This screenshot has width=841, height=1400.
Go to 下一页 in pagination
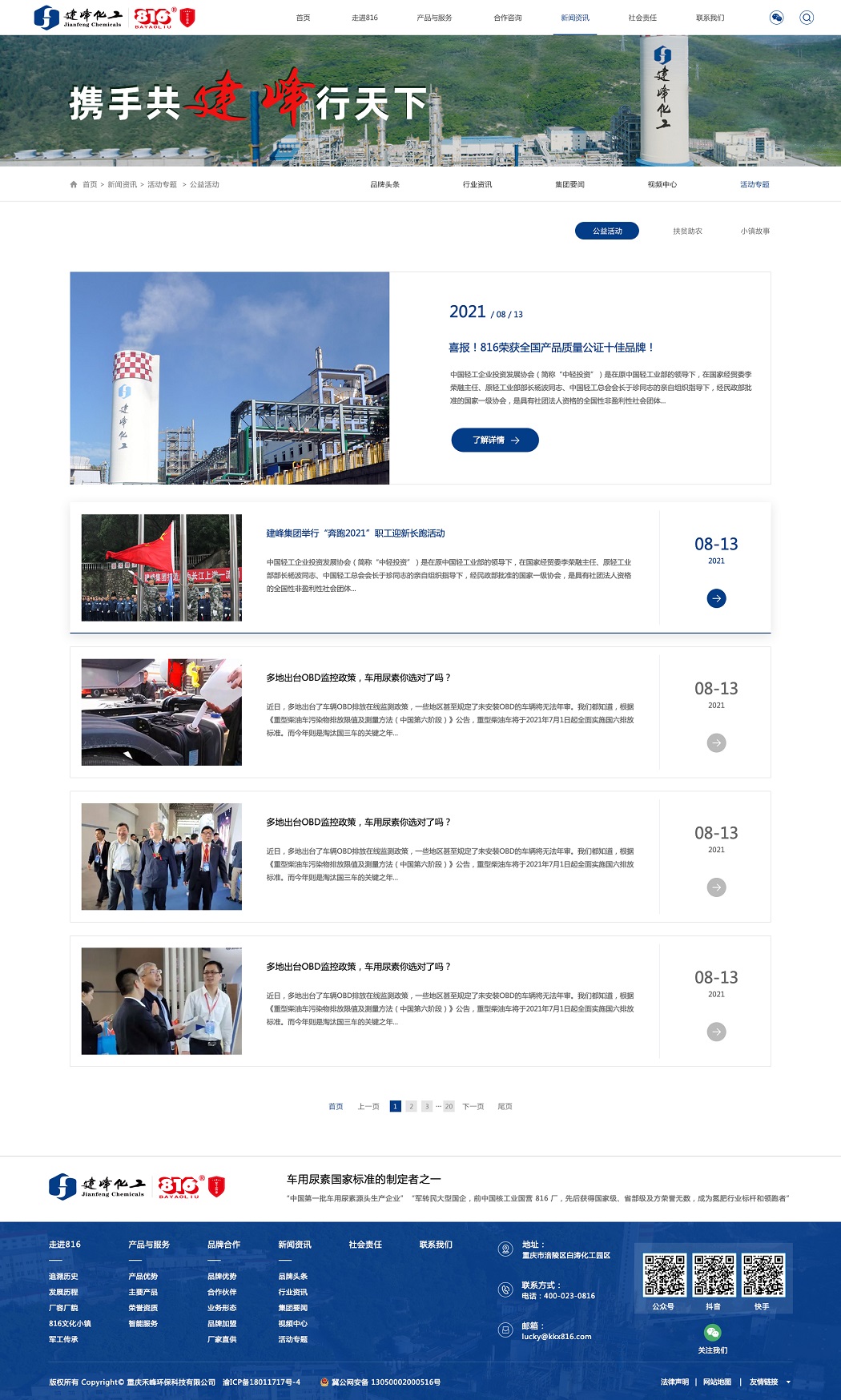tap(473, 1107)
